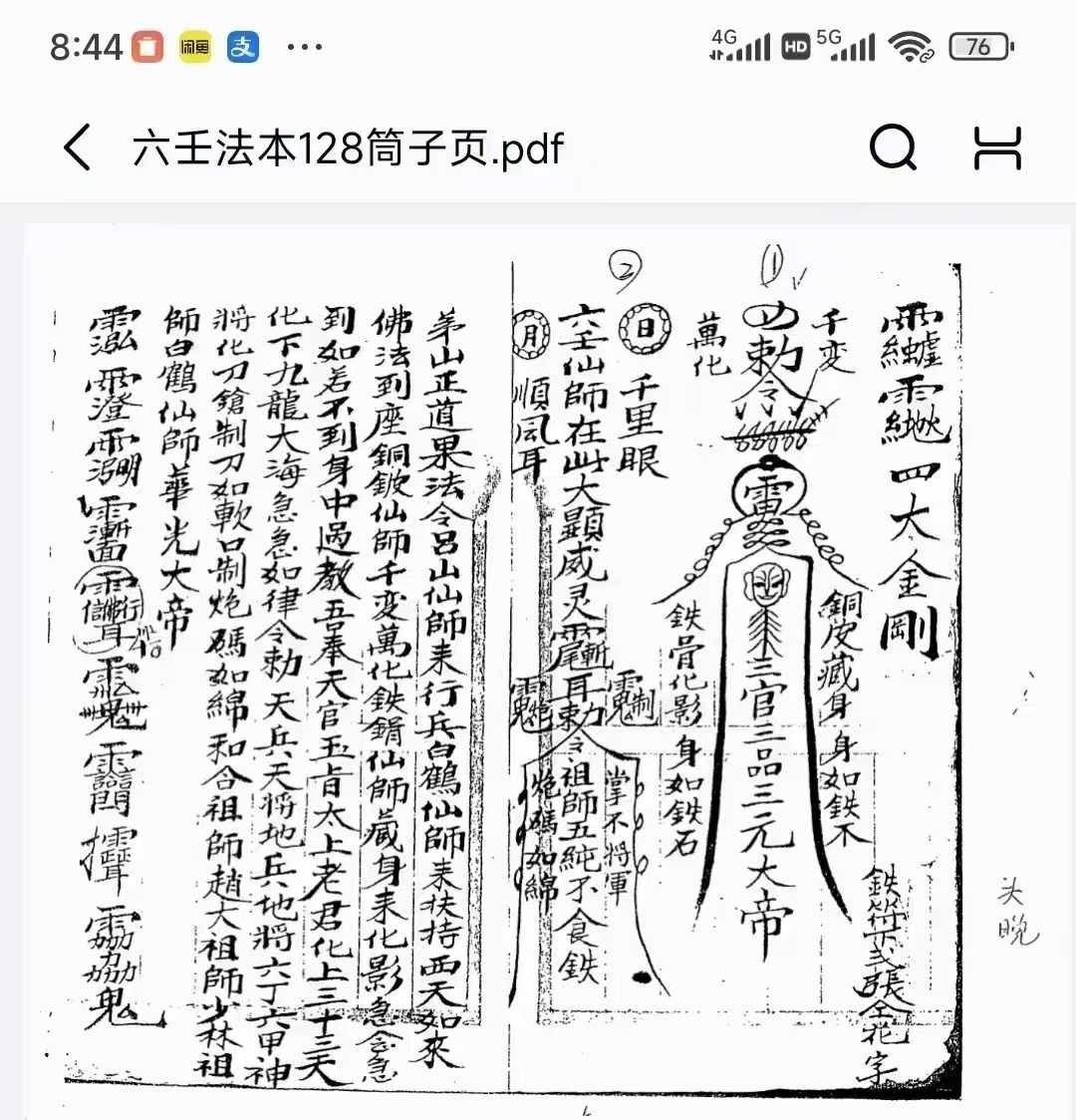
Task: Search within the PDF document
Action: click(x=892, y=148)
